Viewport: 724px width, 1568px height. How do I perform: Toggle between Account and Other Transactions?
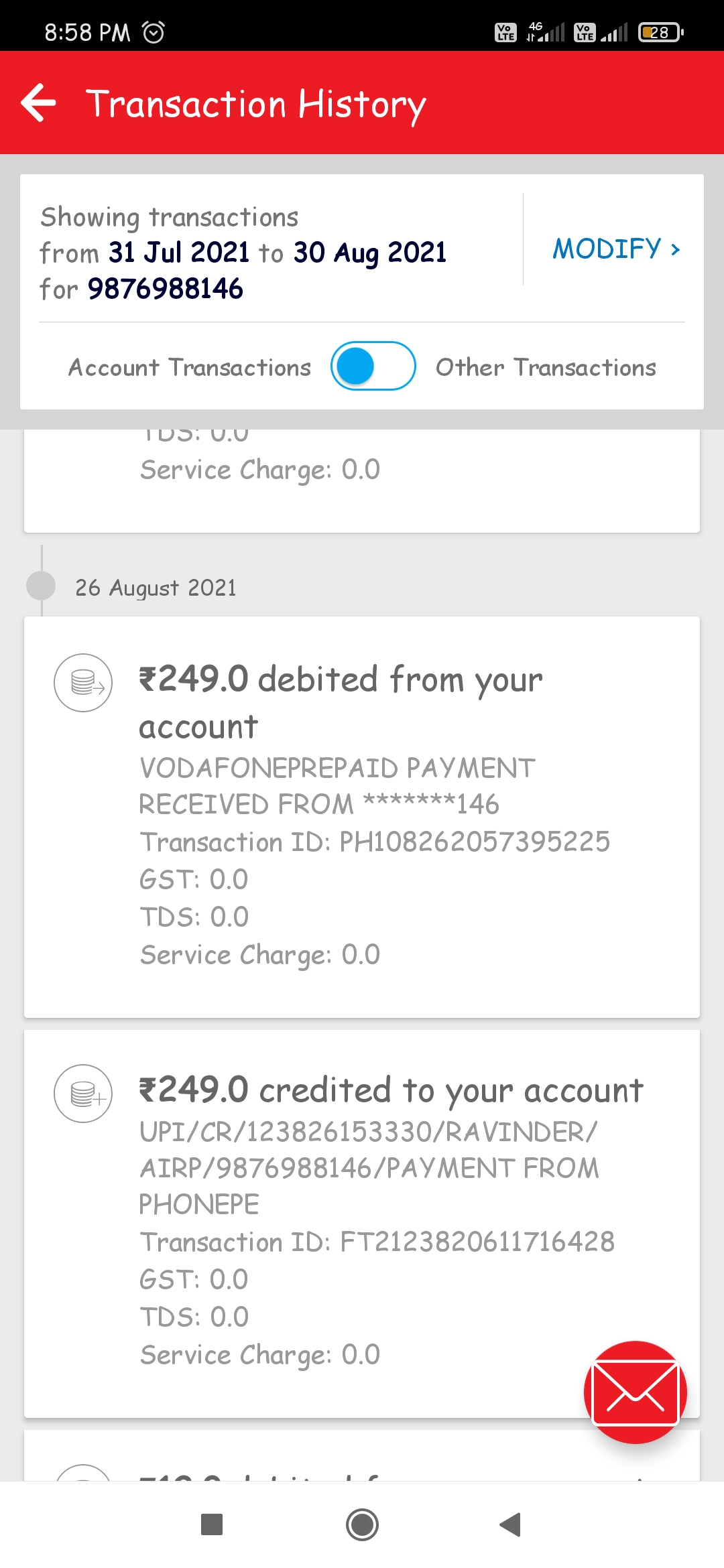pos(373,366)
